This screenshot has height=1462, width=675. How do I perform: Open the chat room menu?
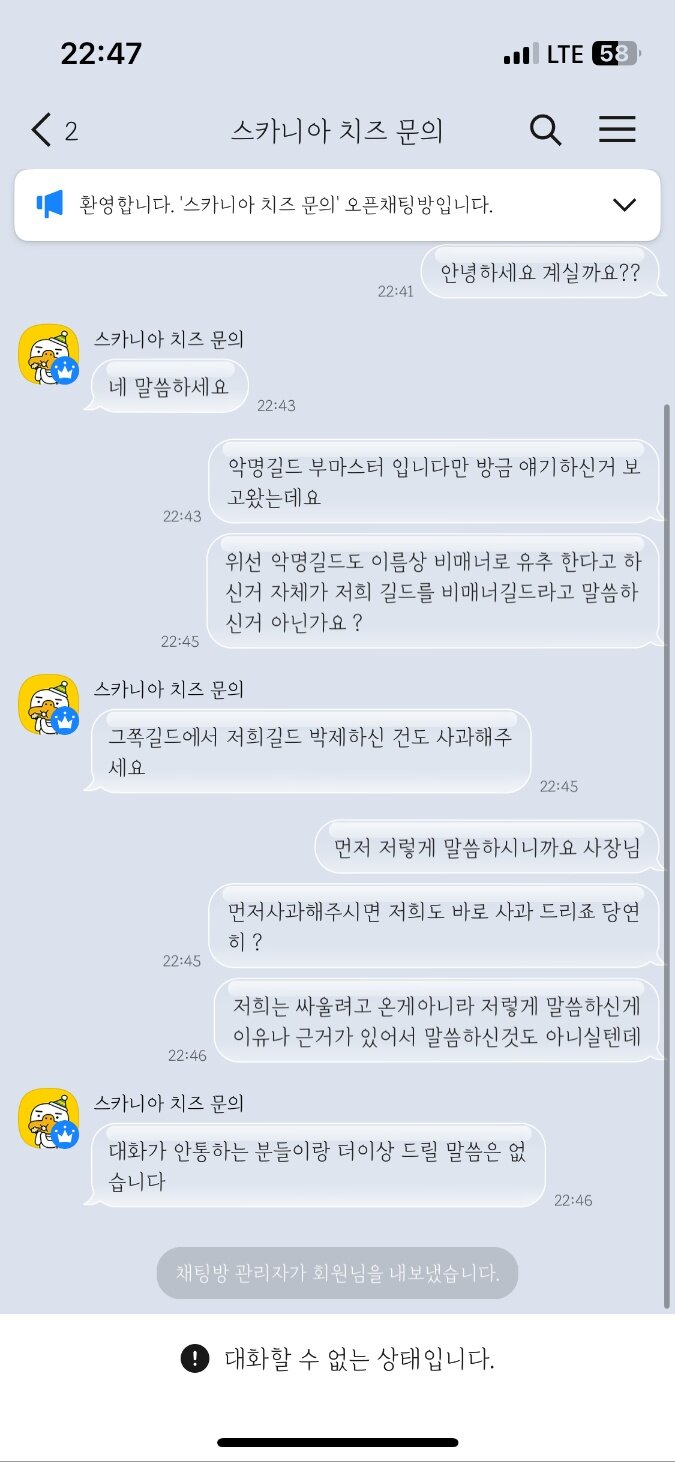click(617, 130)
